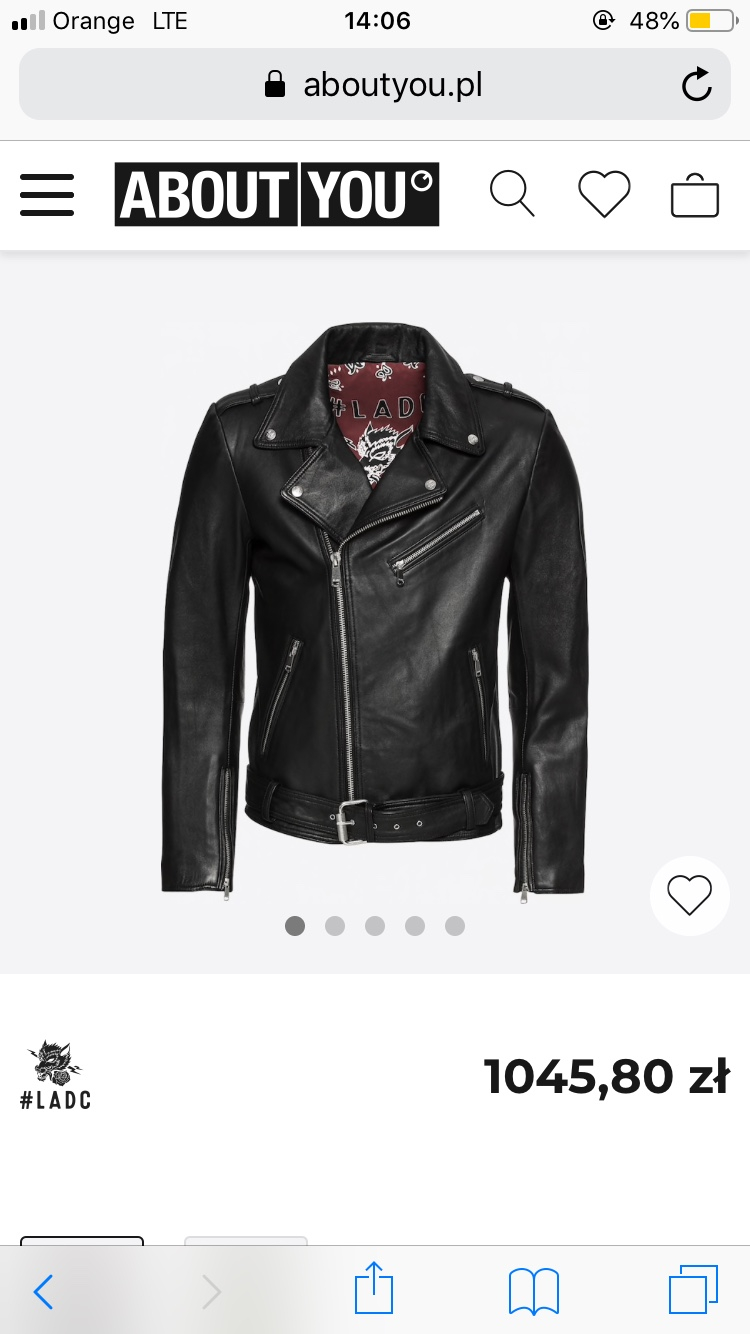Open the site search
750x1334 pixels.
click(x=512, y=193)
